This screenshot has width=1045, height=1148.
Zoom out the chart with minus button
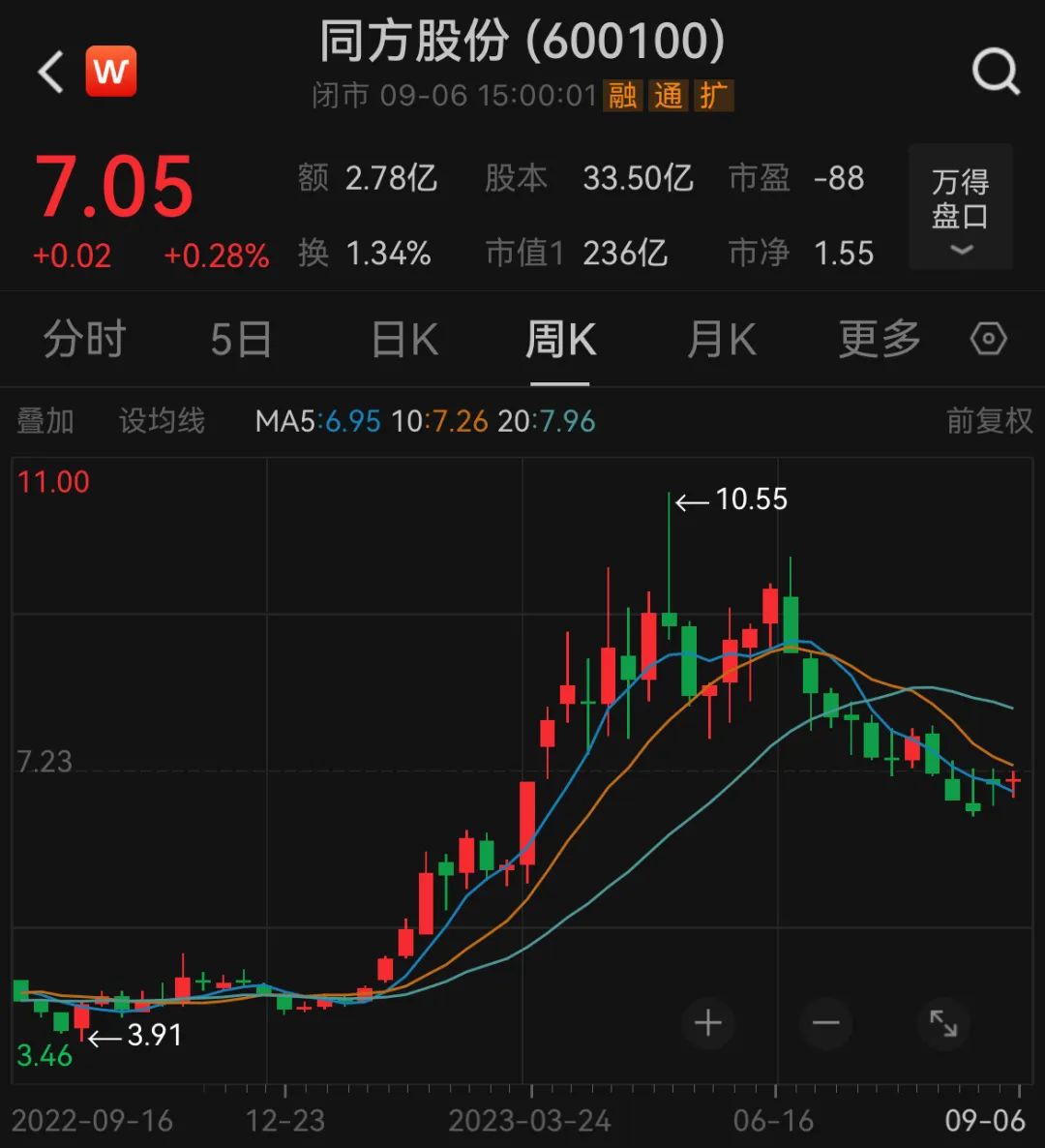point(825,1023)
